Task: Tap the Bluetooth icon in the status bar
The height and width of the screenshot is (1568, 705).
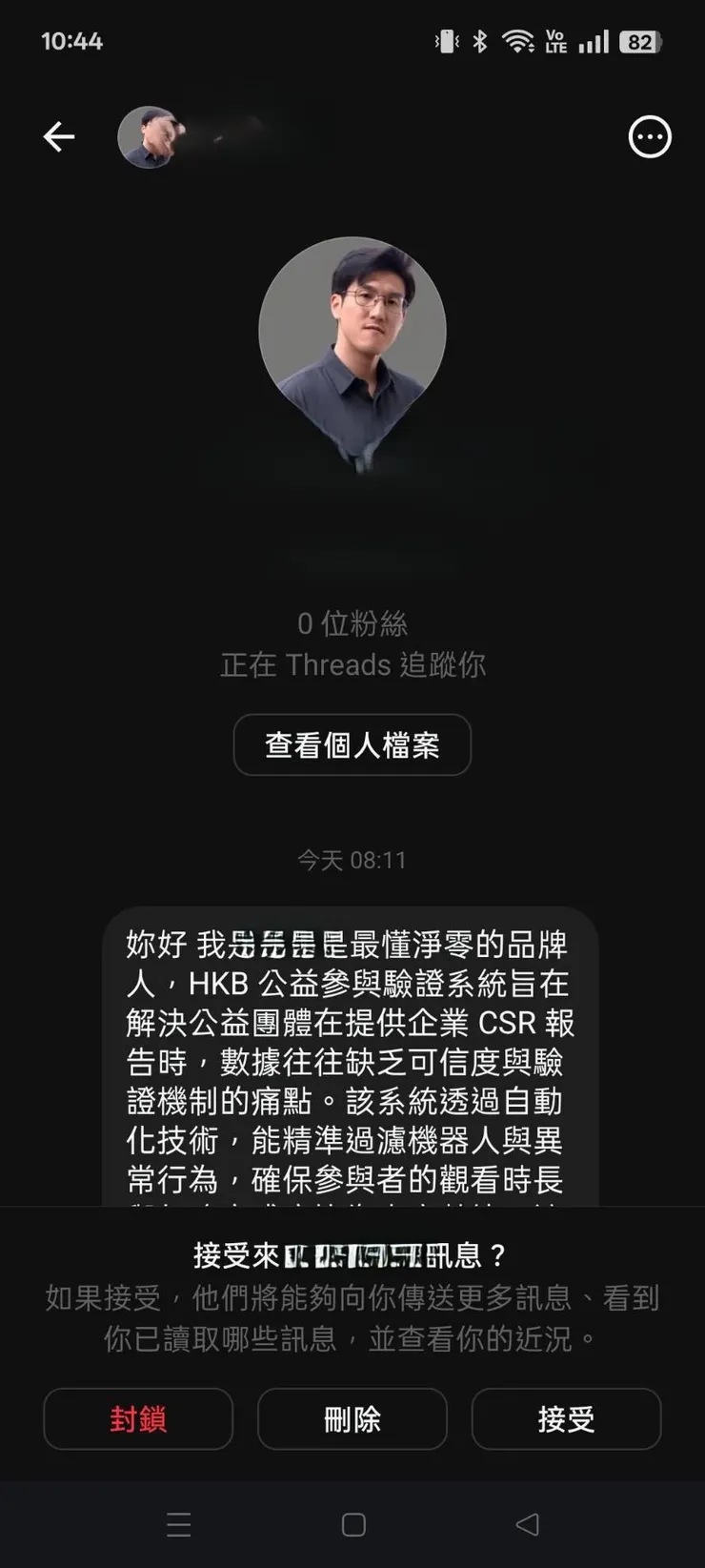Action: point(482,41)
